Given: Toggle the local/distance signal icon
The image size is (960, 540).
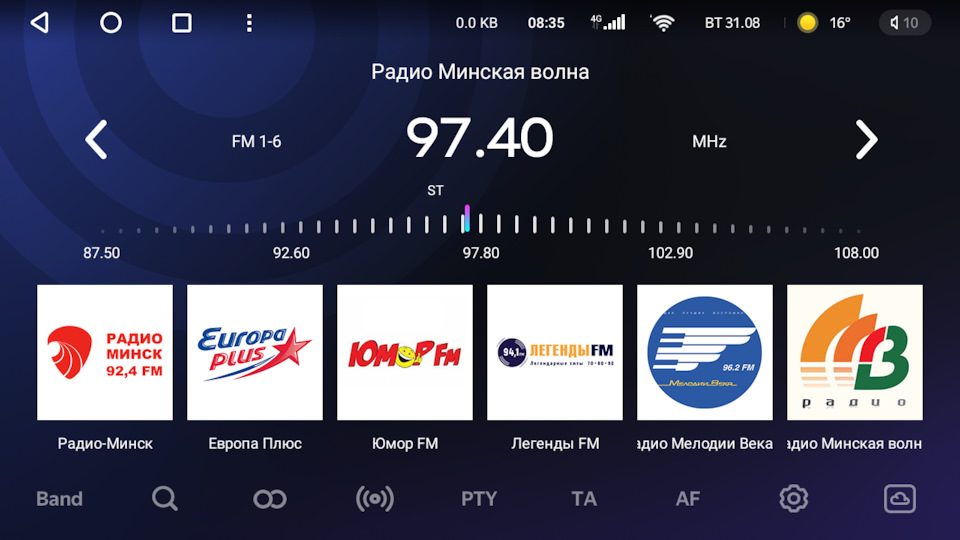Looking at the screenshot, I should [375, 499].
